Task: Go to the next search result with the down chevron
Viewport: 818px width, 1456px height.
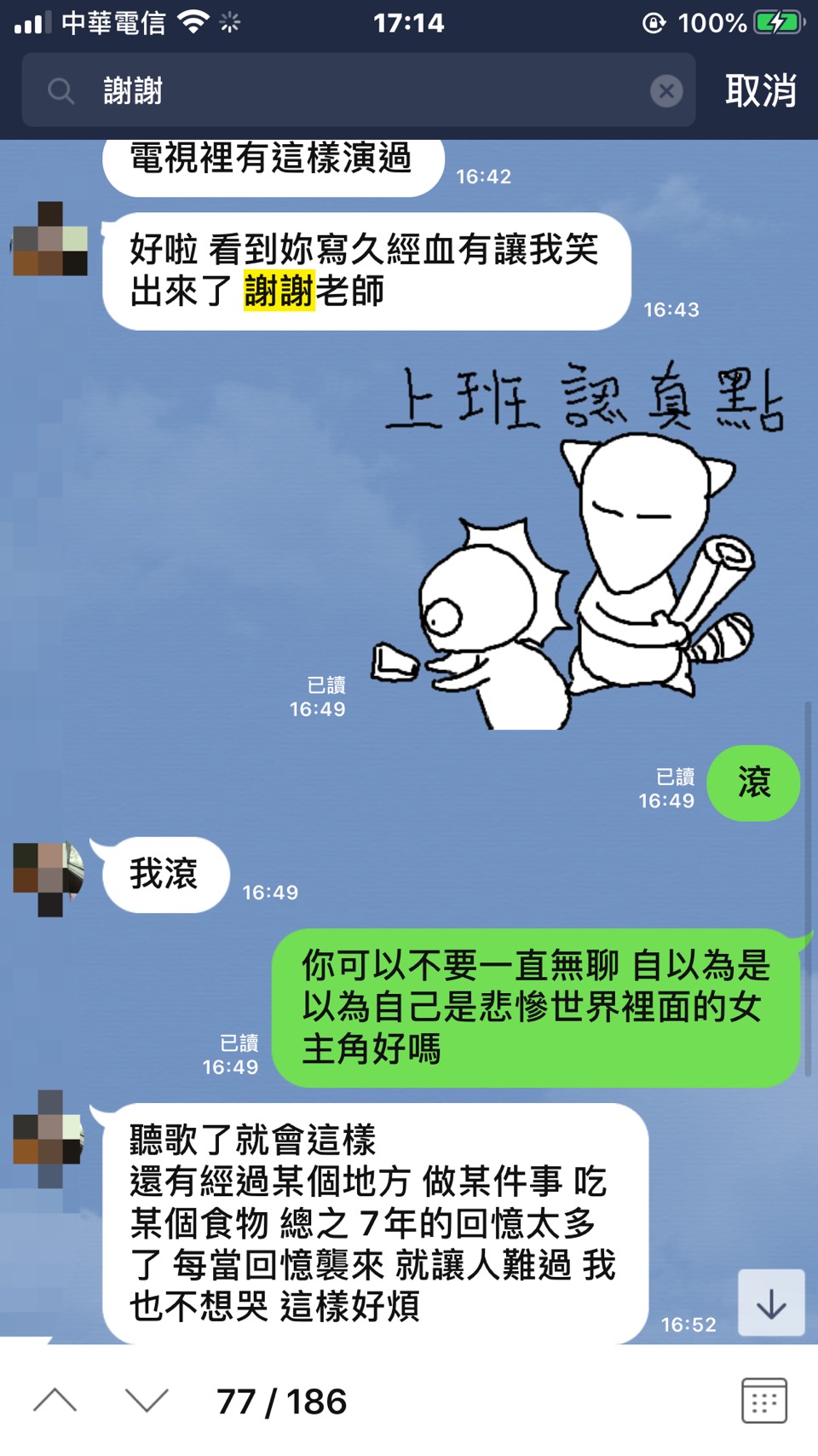Action: coord(147,1401)
